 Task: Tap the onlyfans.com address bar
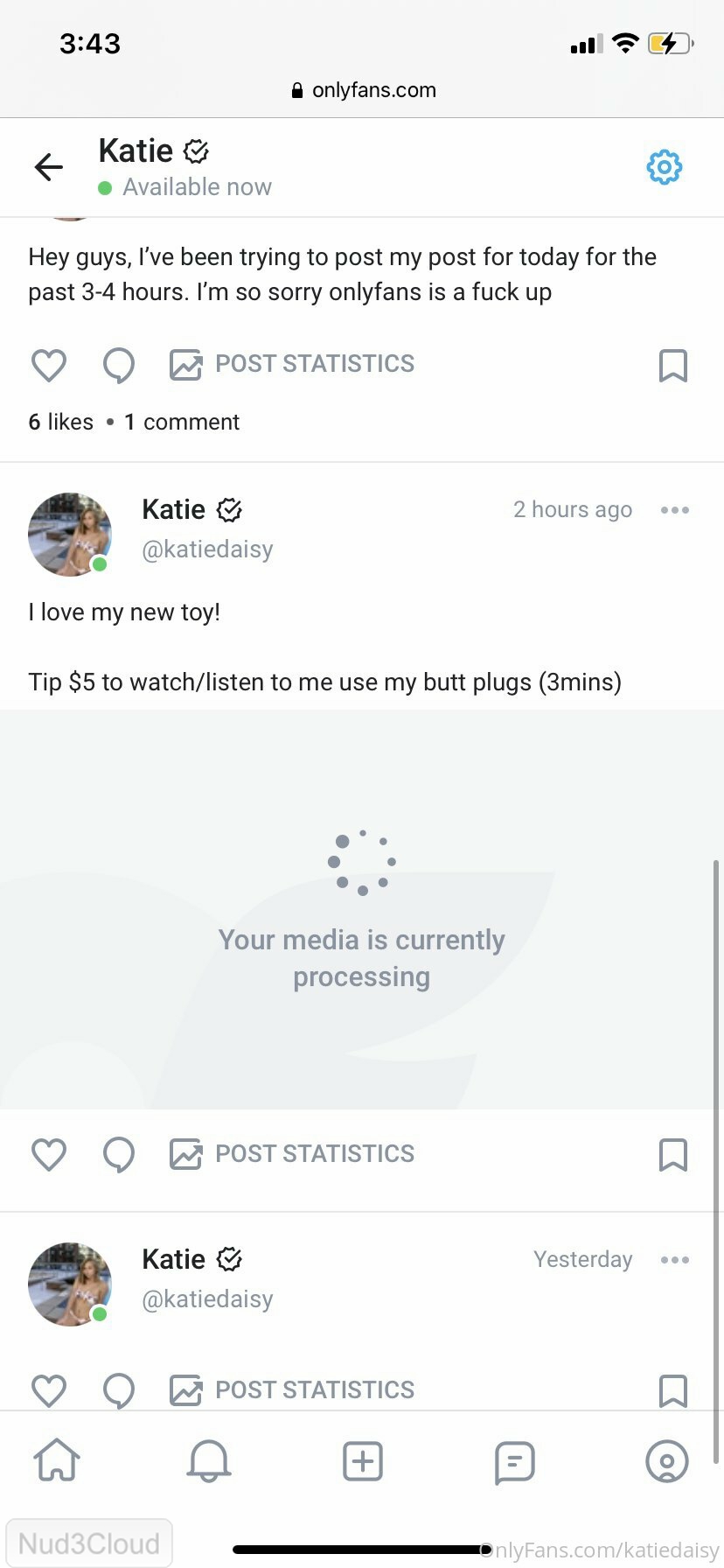(363, 90)
